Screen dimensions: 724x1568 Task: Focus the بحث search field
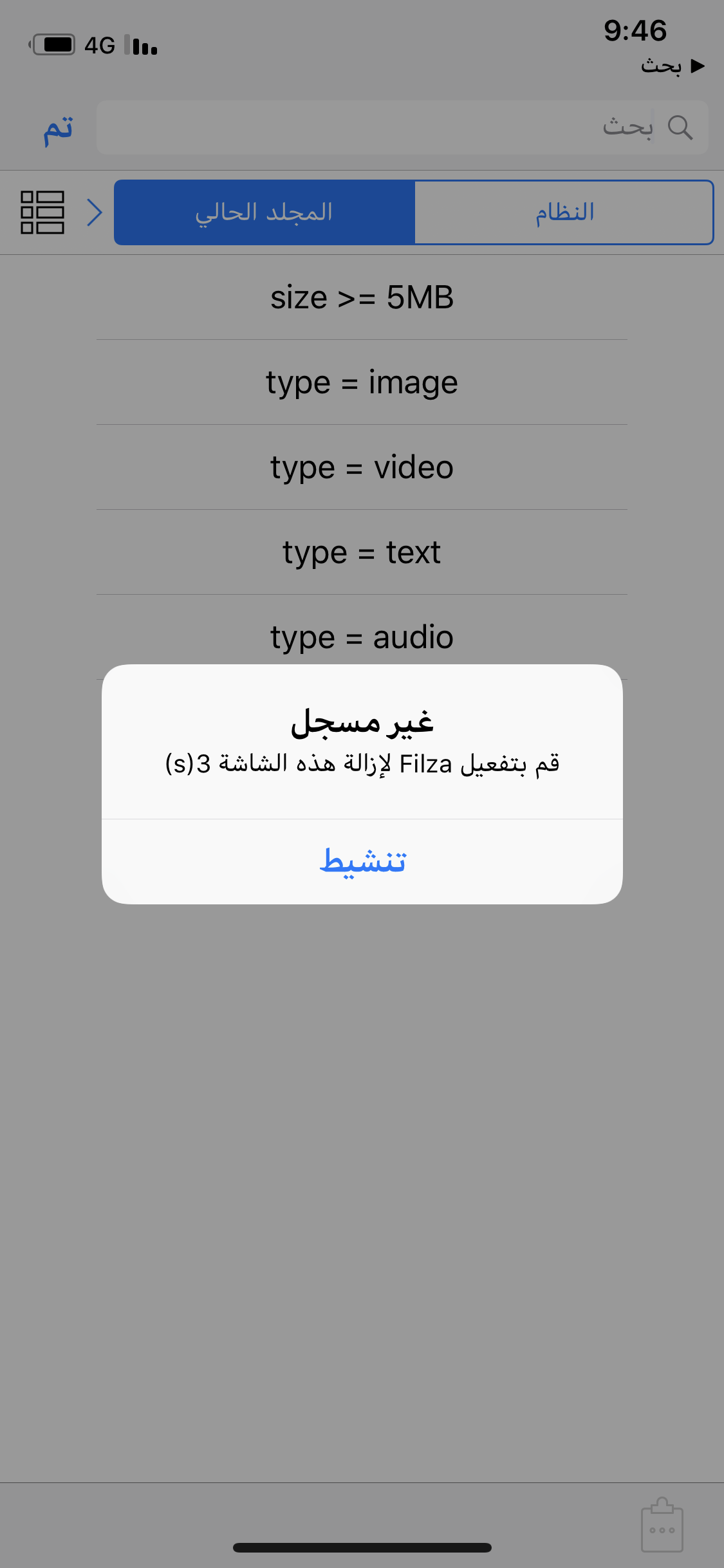[x=402, y=127]
